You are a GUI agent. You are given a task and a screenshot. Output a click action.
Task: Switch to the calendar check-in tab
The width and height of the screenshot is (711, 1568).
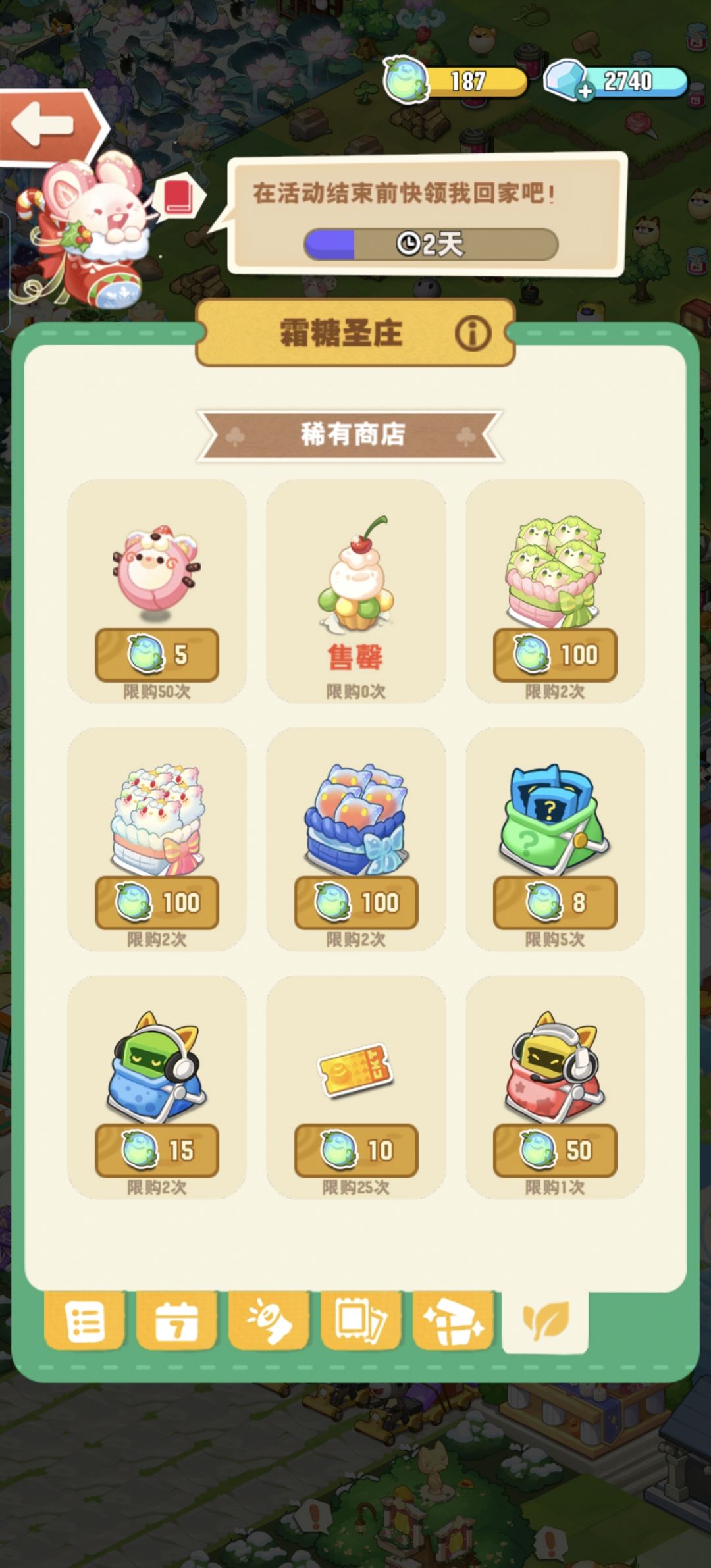tap(176, 1319)
